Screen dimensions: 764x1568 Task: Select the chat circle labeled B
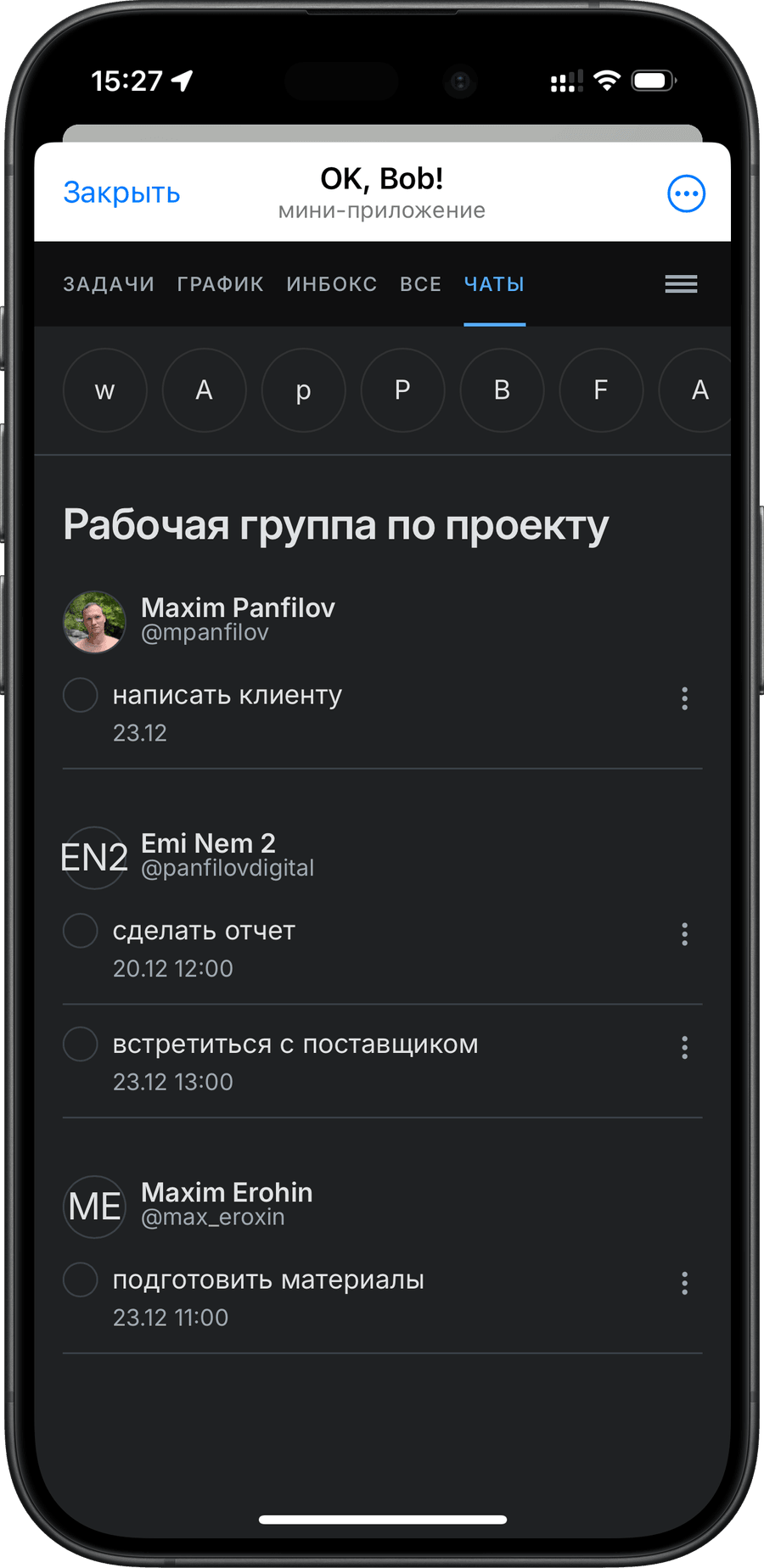click(x=502, y=390)
